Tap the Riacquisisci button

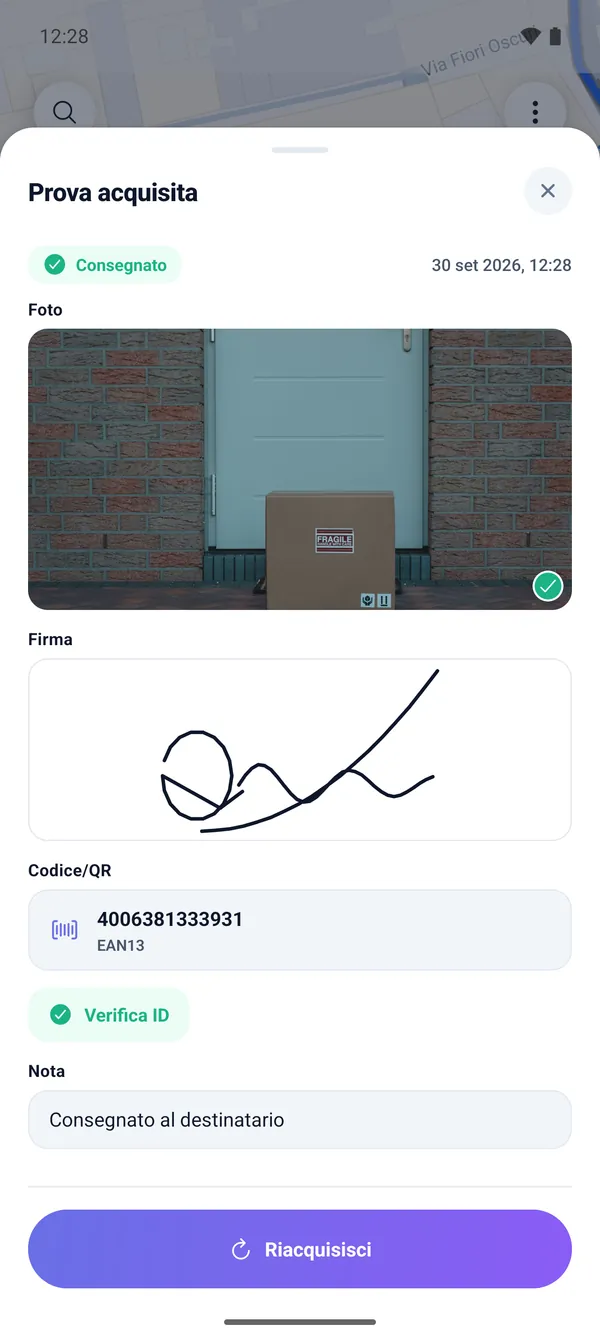(x=300, y=1249)
